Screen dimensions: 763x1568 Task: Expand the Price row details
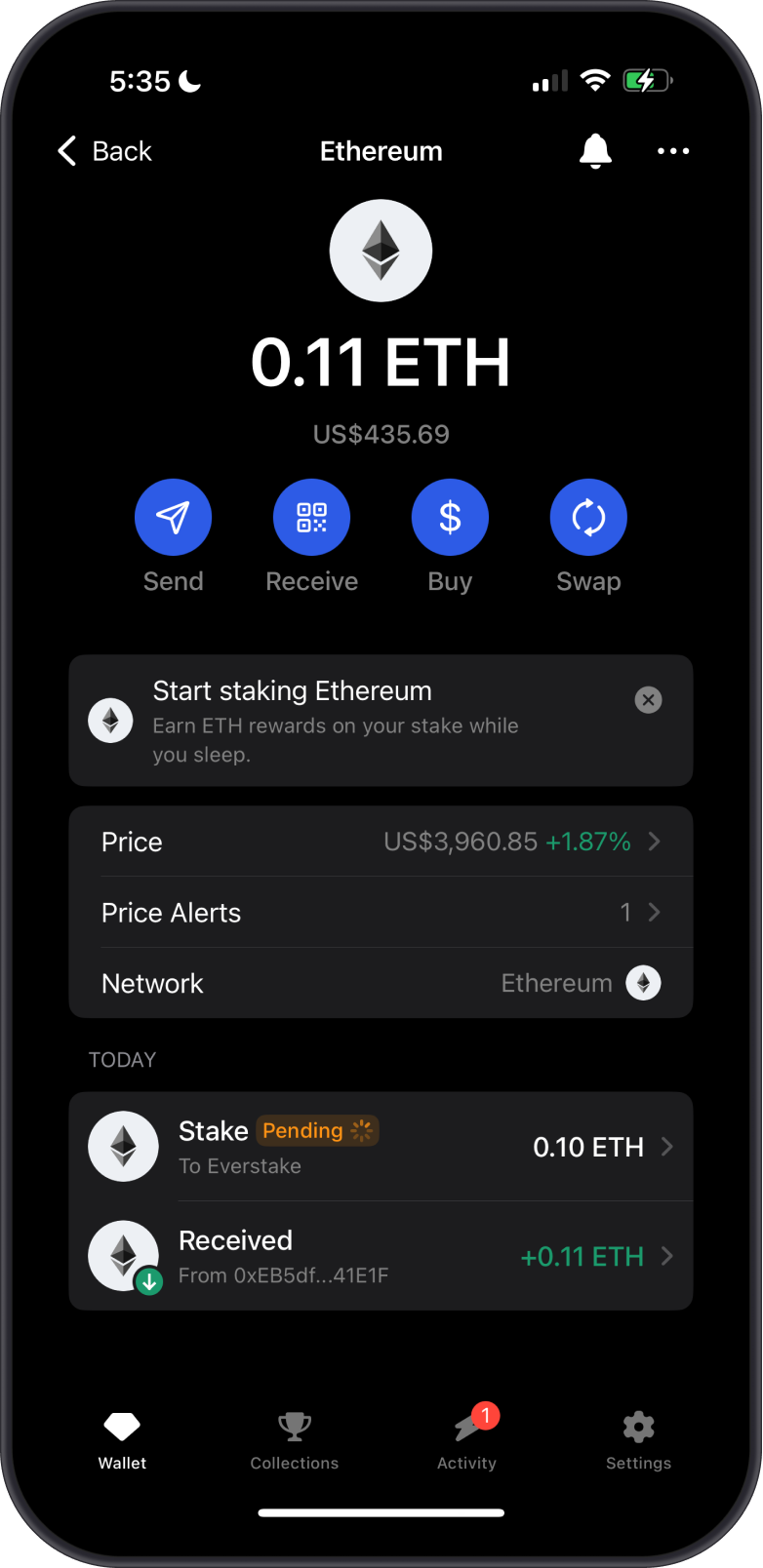pos(381,841)
